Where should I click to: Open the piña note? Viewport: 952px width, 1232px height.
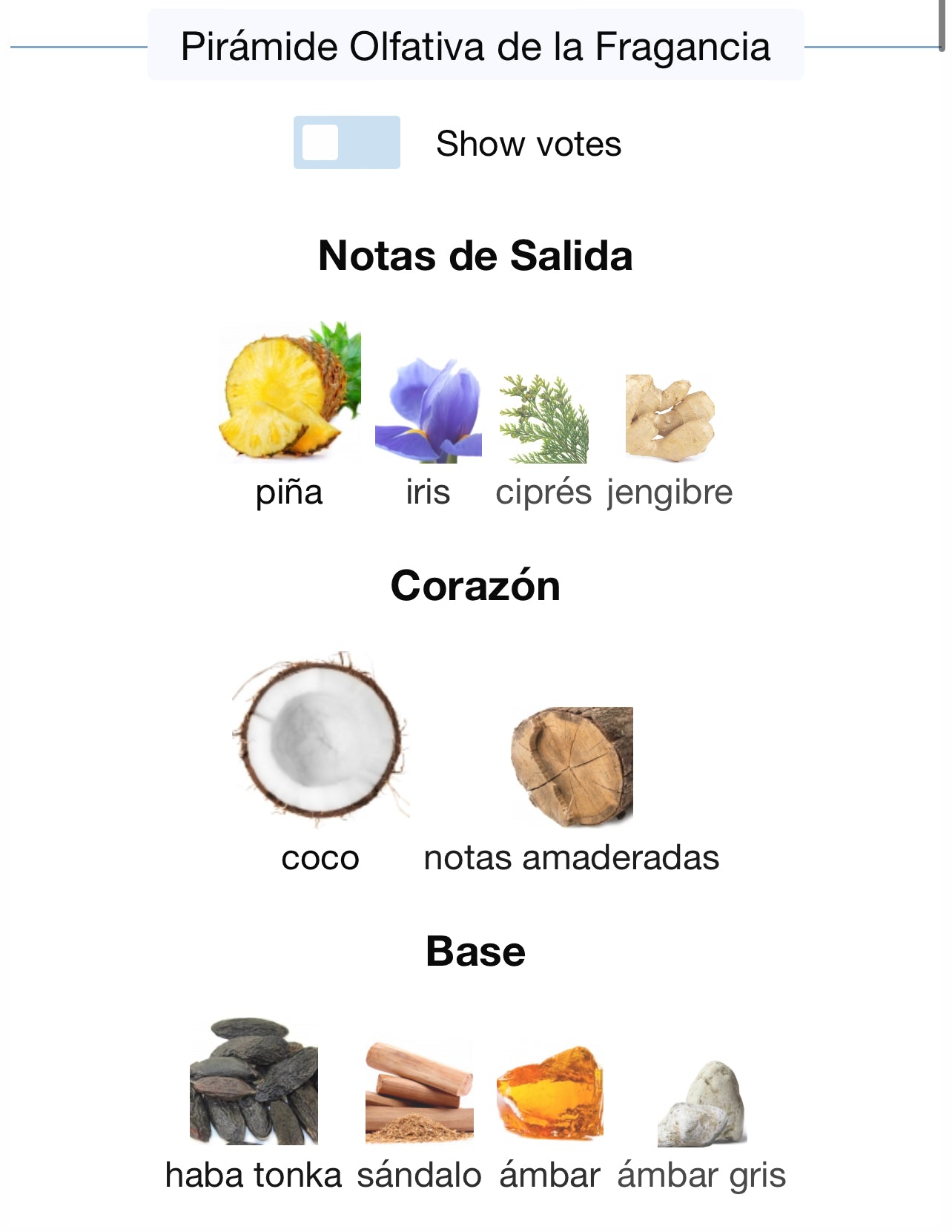pyautogui.click(x=289, y=393)
